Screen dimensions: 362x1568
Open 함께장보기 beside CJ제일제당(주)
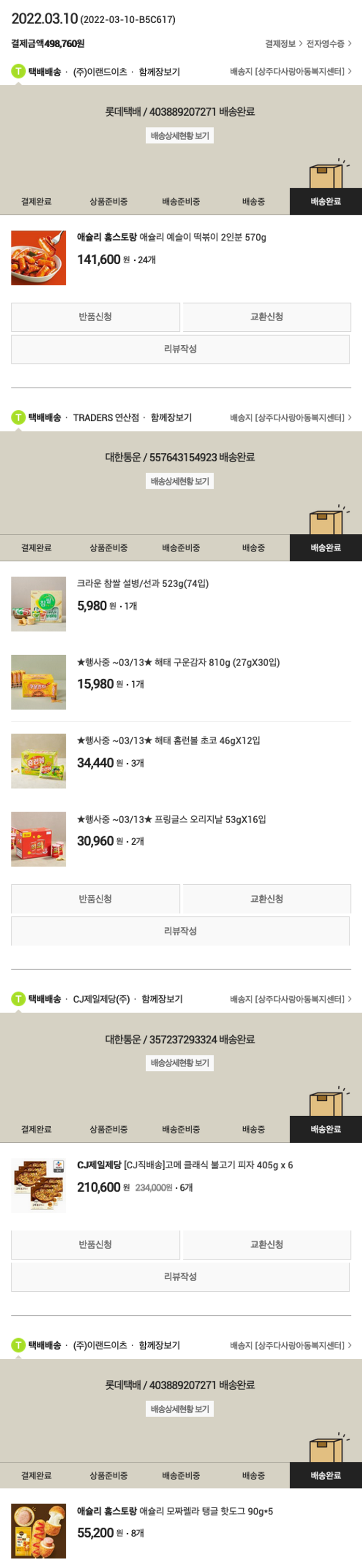pos(162,999)
